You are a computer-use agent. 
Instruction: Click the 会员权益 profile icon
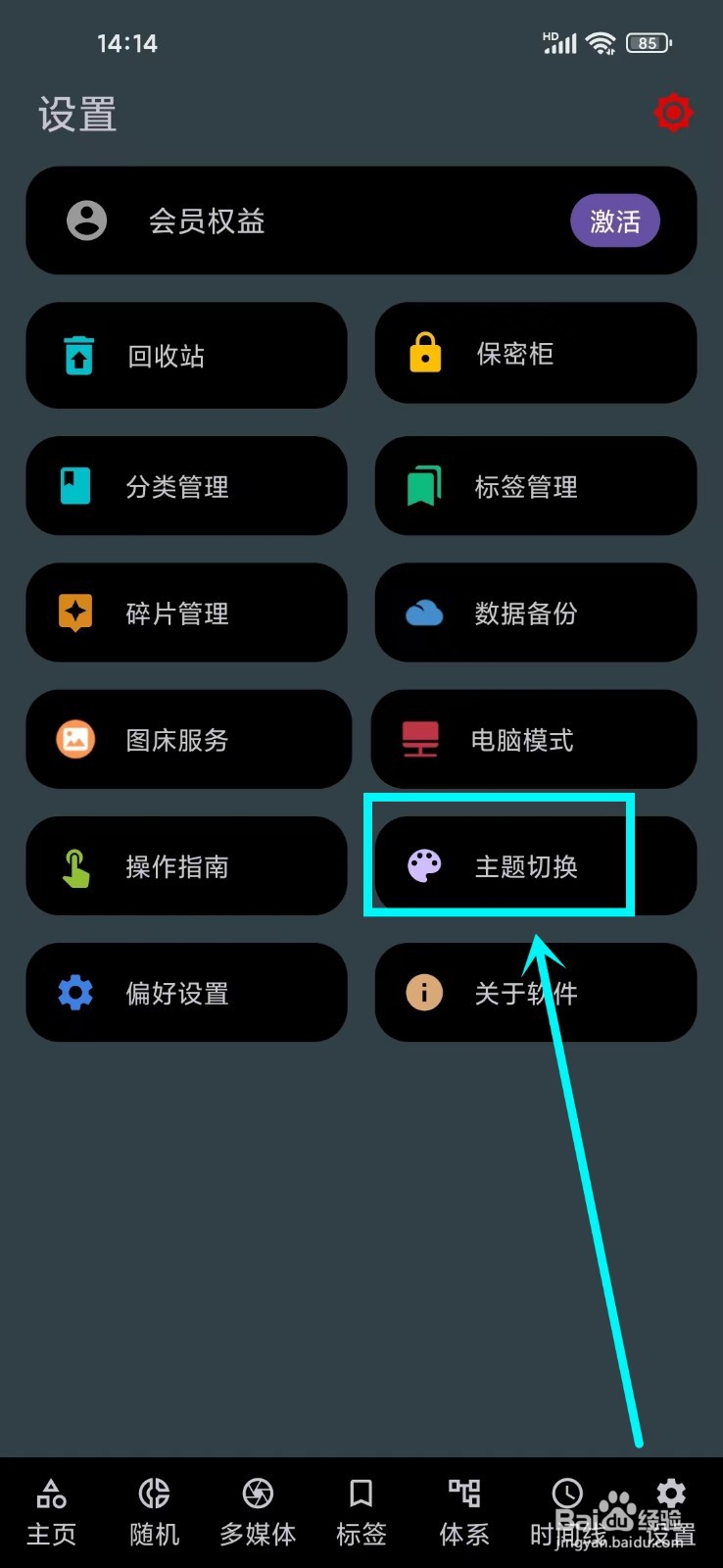click(86, 220)
